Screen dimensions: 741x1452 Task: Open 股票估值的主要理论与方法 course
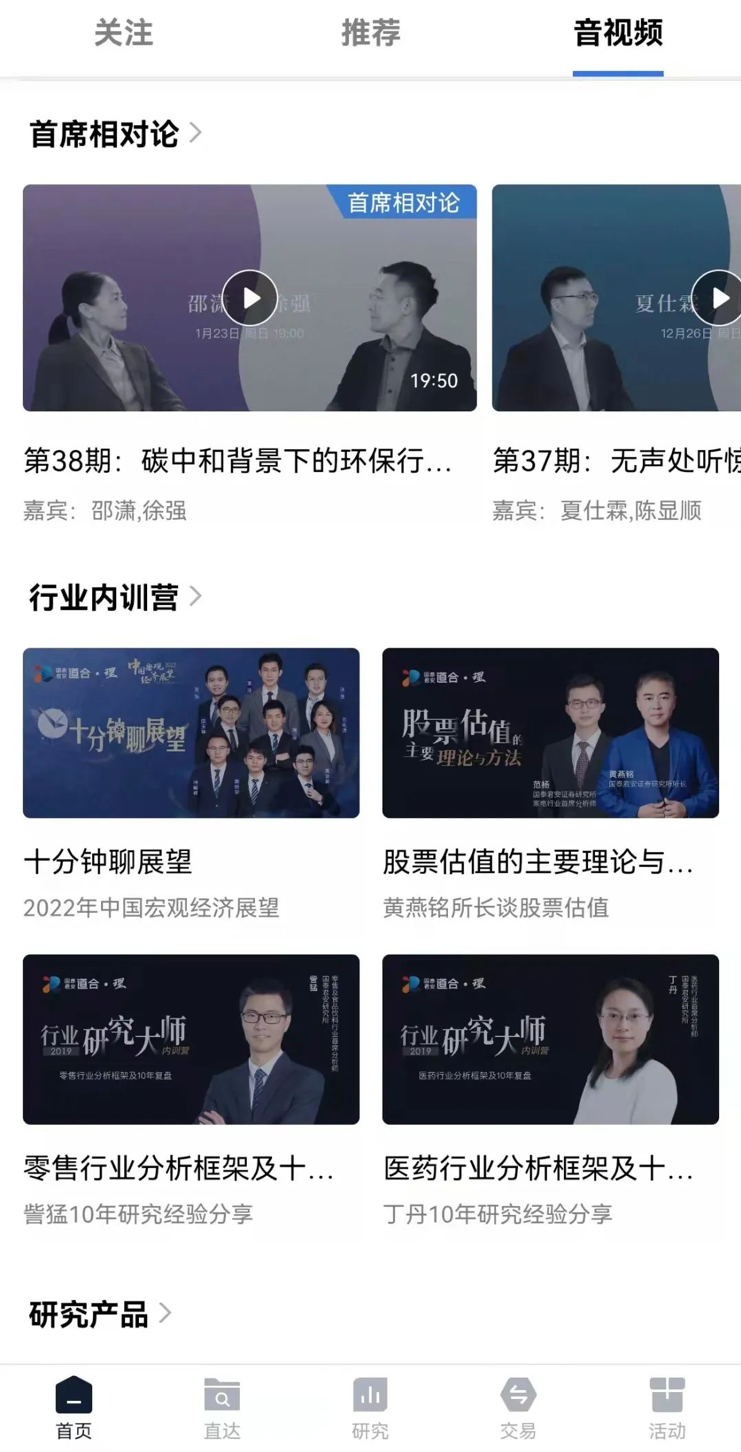pyautogui.click(x=550, y=733)
